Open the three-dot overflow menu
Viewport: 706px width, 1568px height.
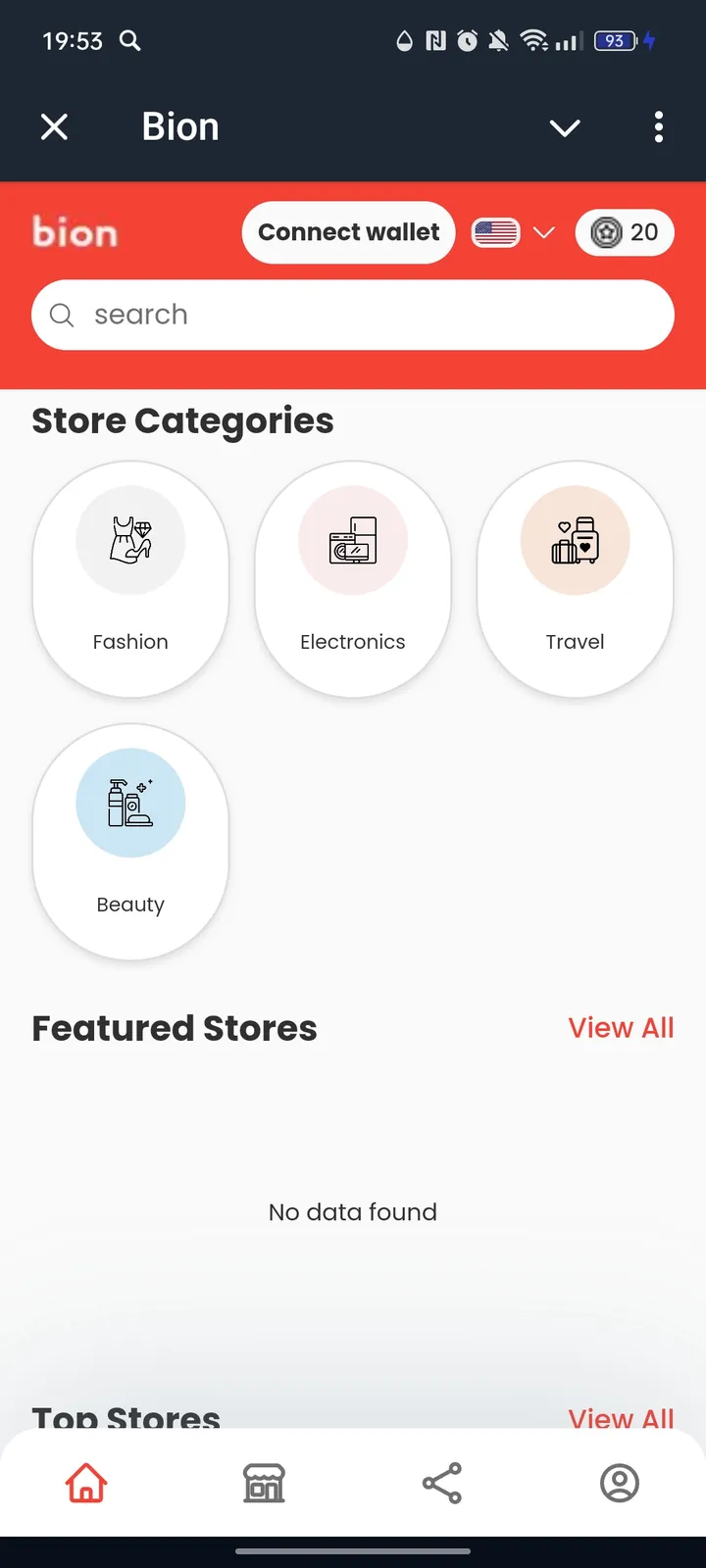pos(658,127)
